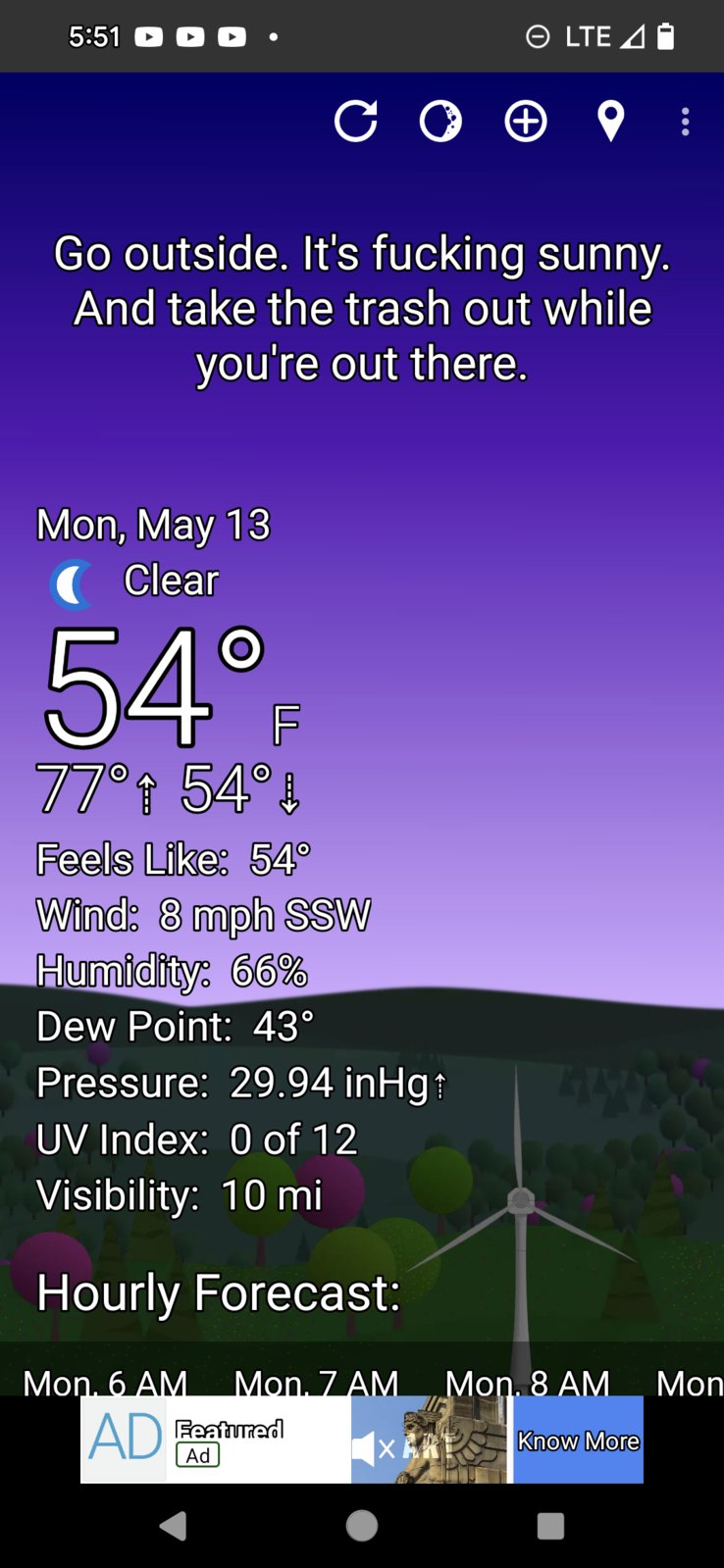Unmute the ad video
Image resolution: width=724 pixels, height=1568 pixels.
pos(372,1448)
